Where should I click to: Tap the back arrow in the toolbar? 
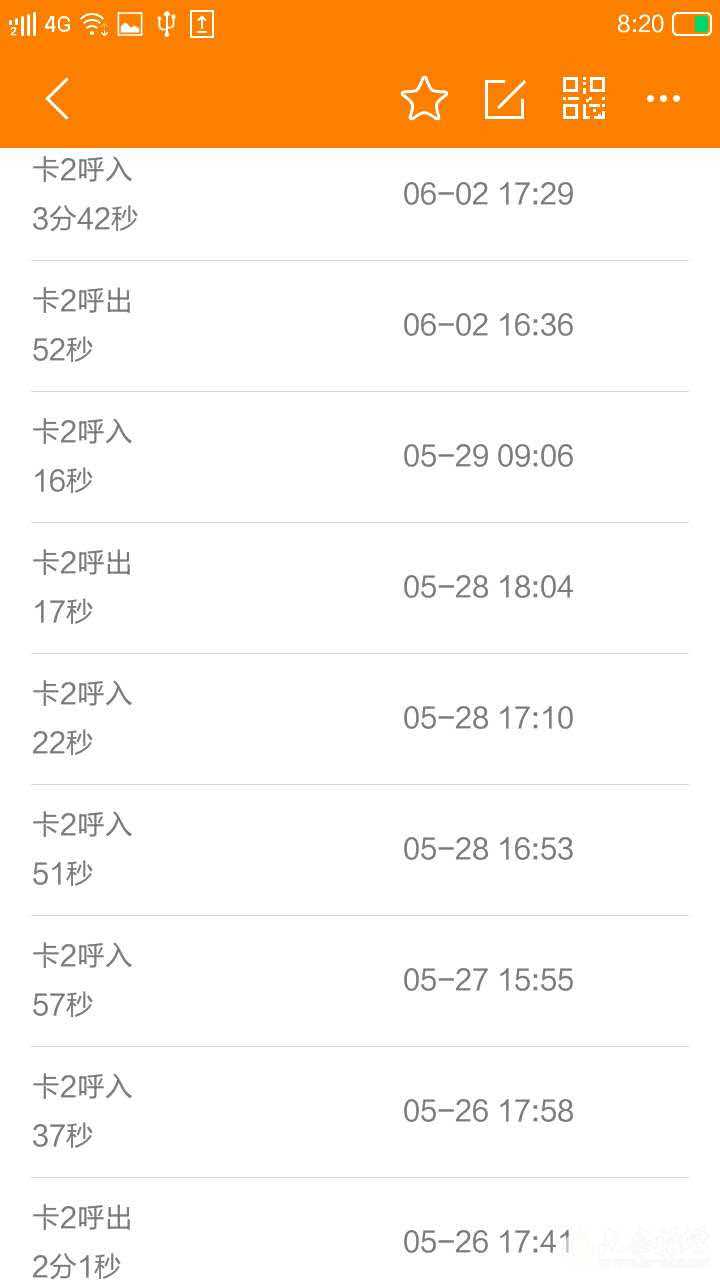click(57, 98)
